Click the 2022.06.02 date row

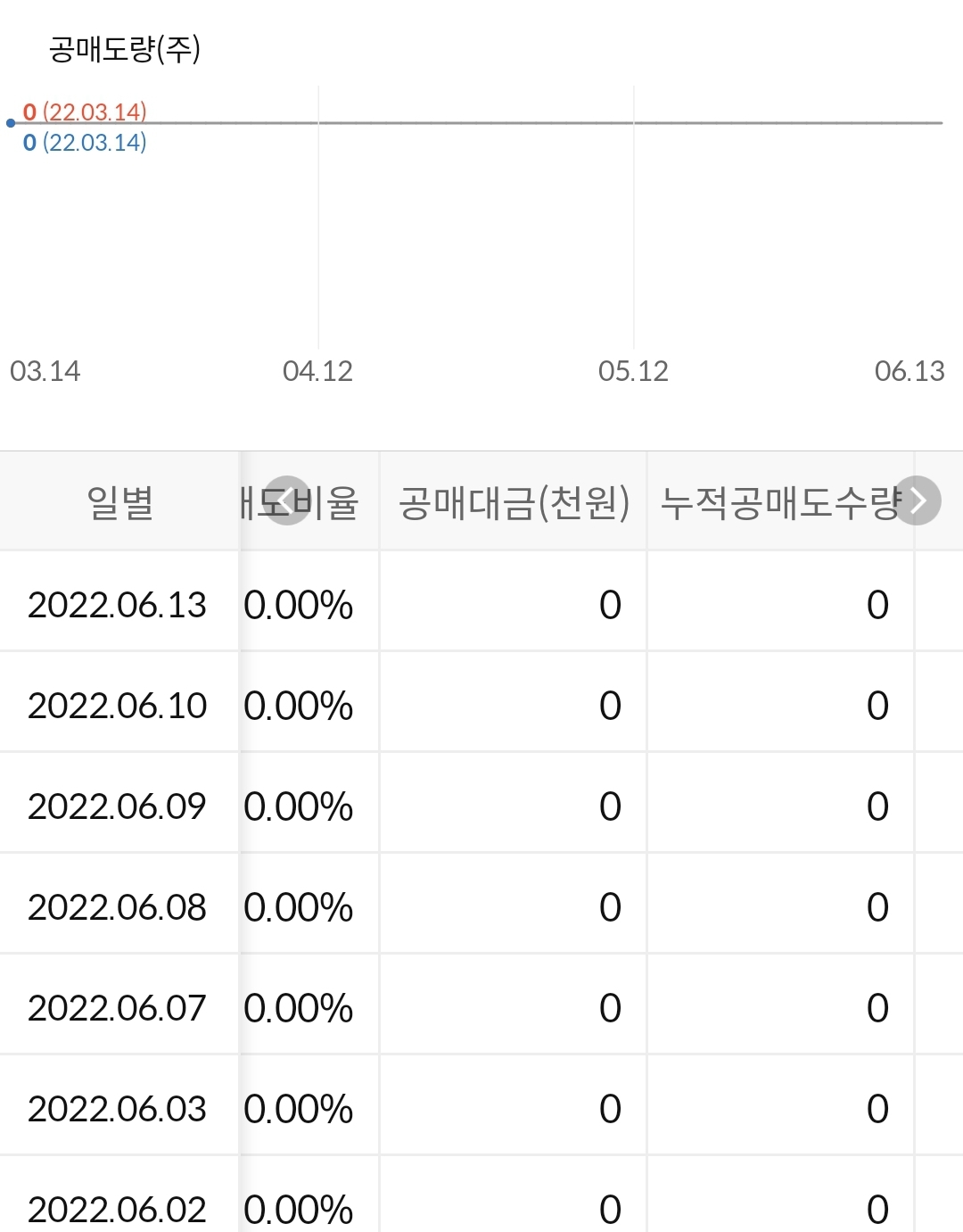pyautogui.click(x=119, y=1210)
